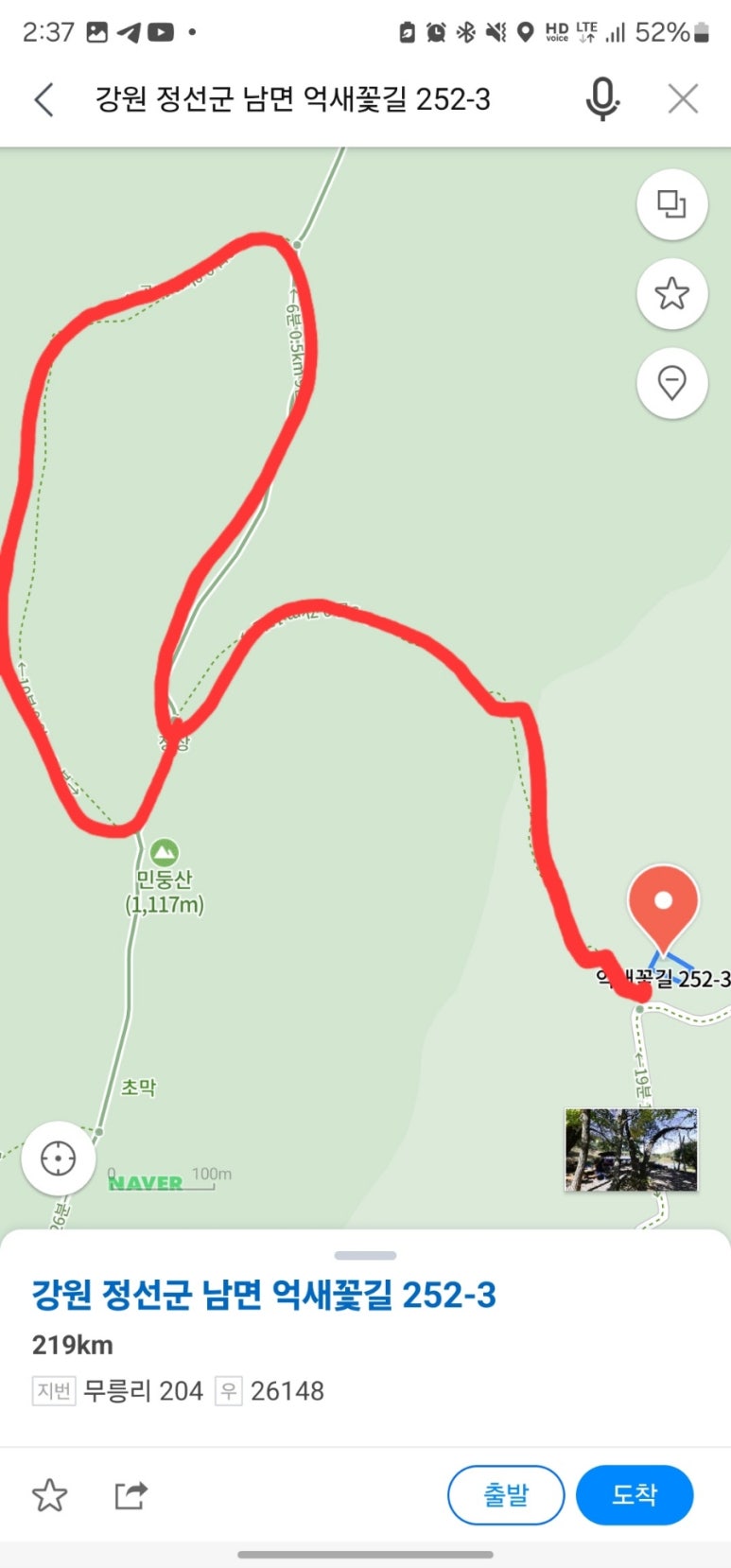The height and width of the screenshot is (1568, 731).
Task: Open the street view photo thumbnail
Action: [631, 1149]
